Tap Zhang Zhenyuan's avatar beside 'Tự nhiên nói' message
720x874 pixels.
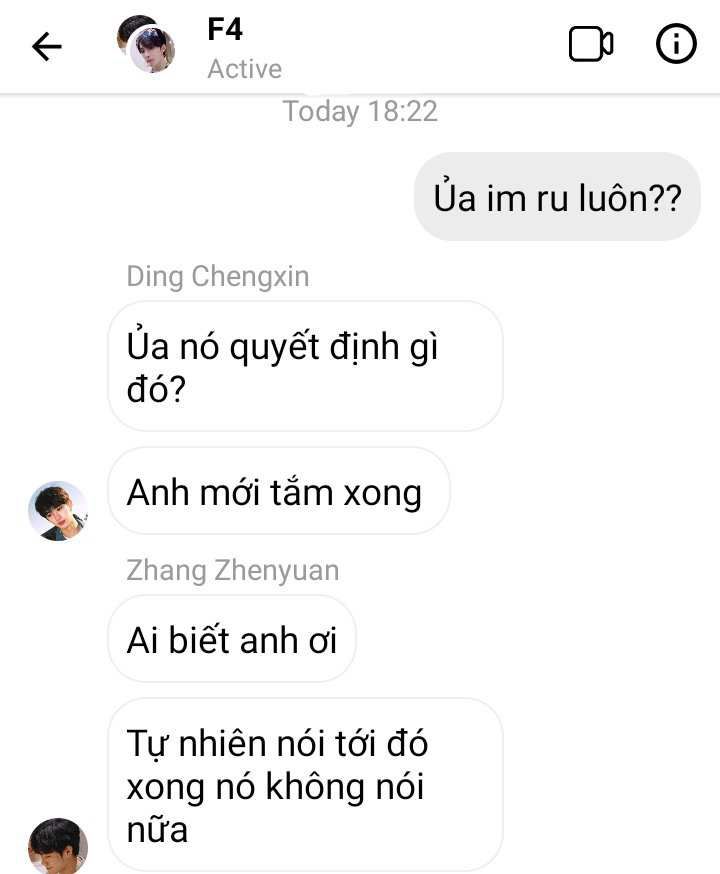click(57, 845)
